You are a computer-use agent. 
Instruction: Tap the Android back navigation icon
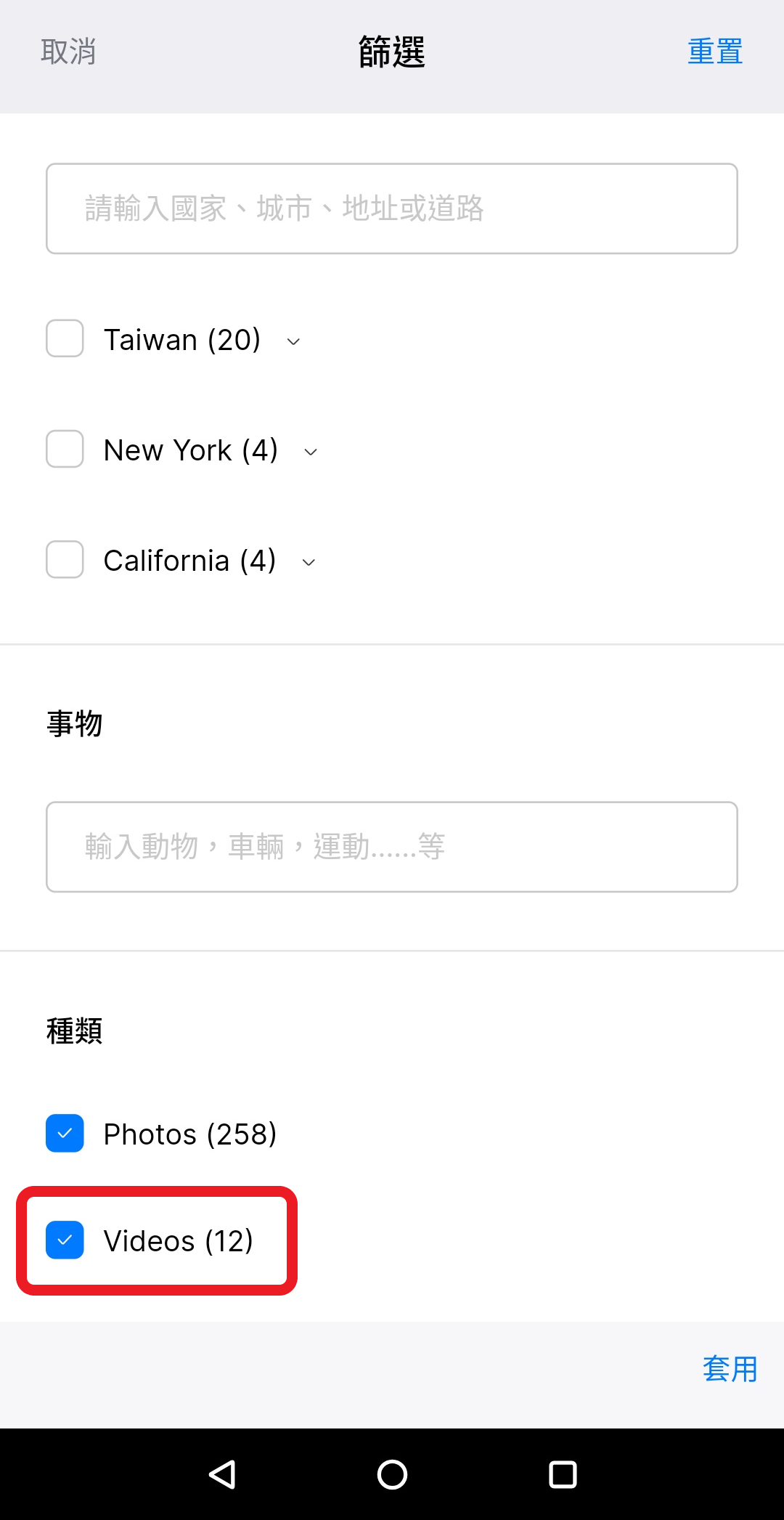pos(221,1474)
